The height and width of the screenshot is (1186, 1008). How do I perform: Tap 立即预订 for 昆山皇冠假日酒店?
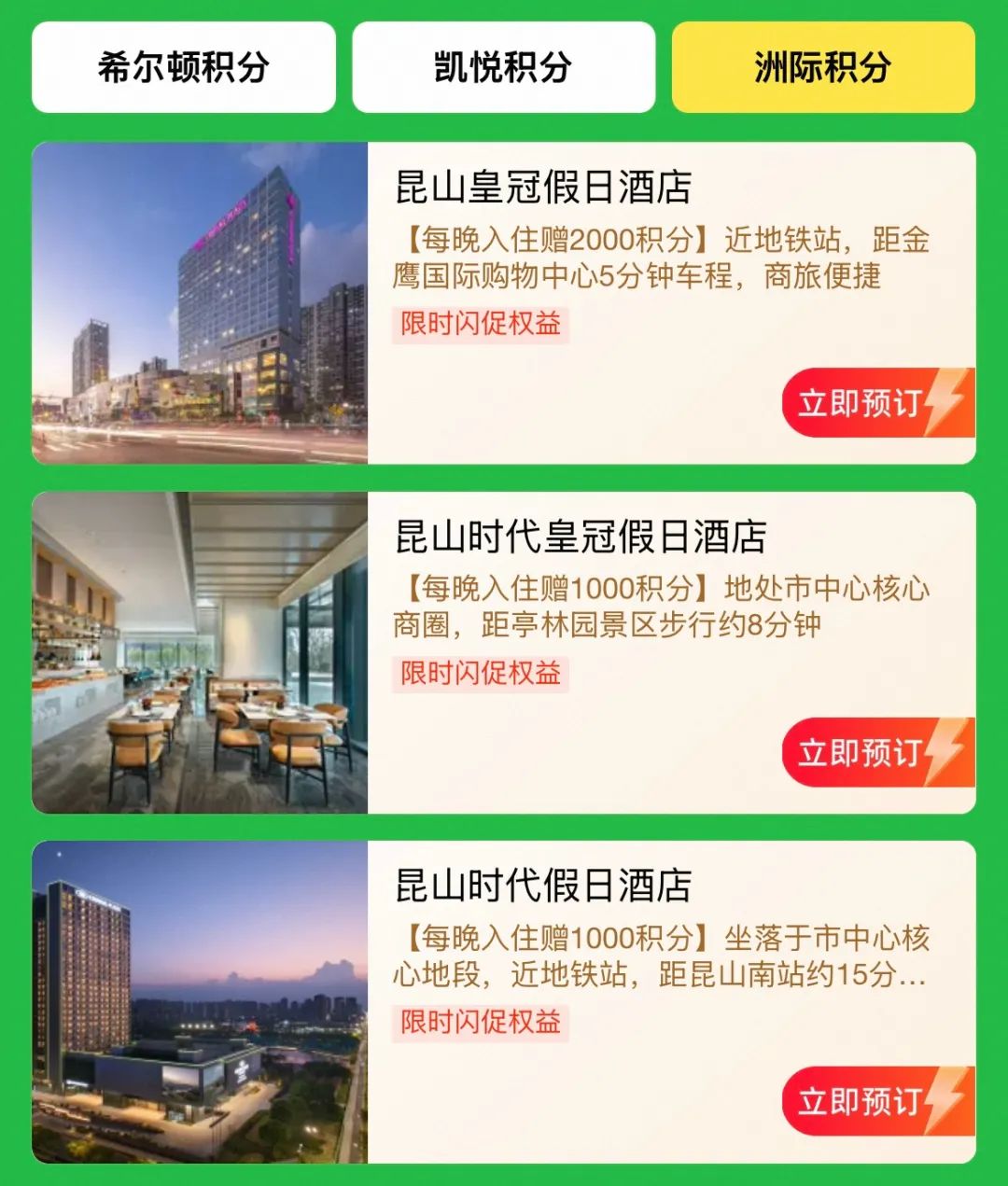(x=875, y=403)
